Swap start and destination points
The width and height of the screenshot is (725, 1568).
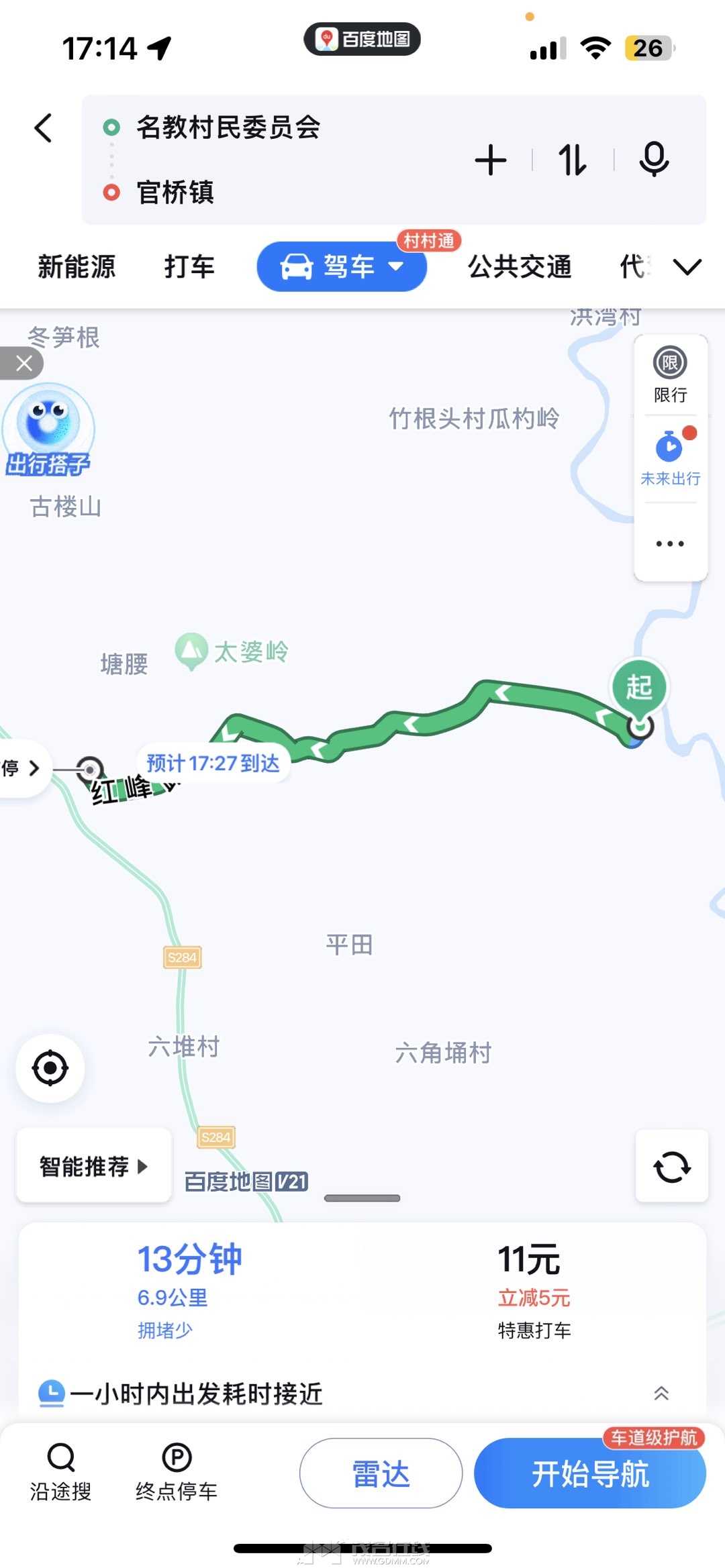click(573, 160)
